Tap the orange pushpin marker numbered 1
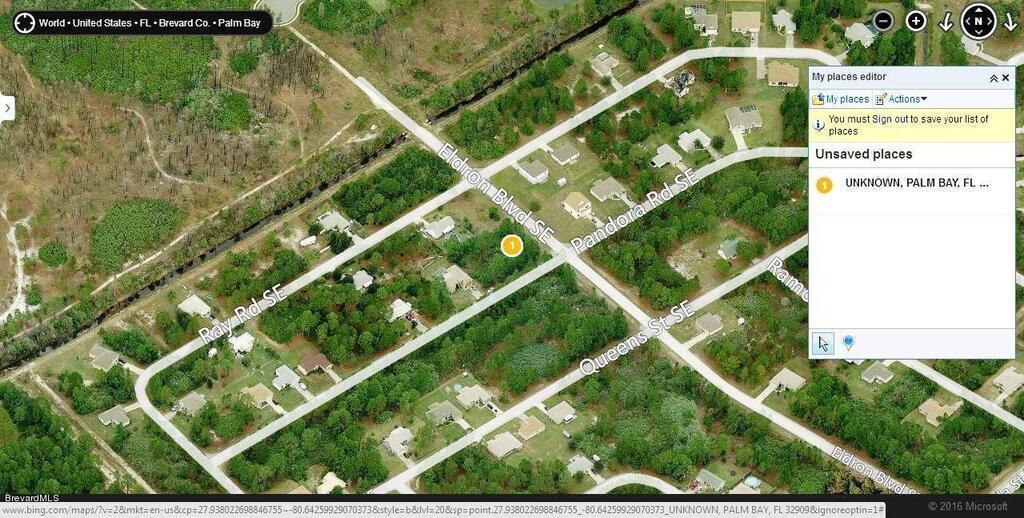Screen dimensions: 1024x518 click(x=511, y=244)
